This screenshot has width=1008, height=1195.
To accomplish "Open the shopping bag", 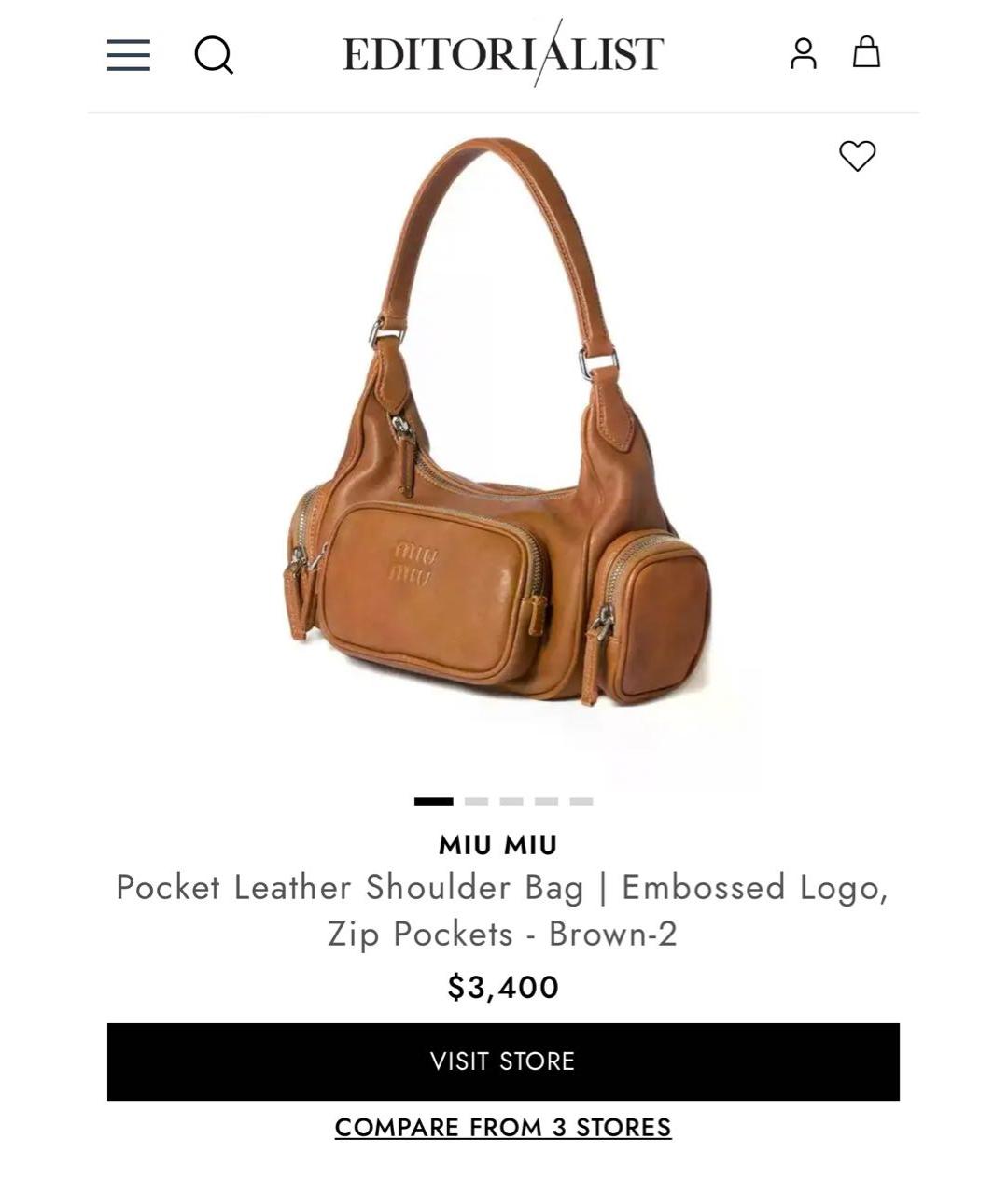I will pos(866,52).
